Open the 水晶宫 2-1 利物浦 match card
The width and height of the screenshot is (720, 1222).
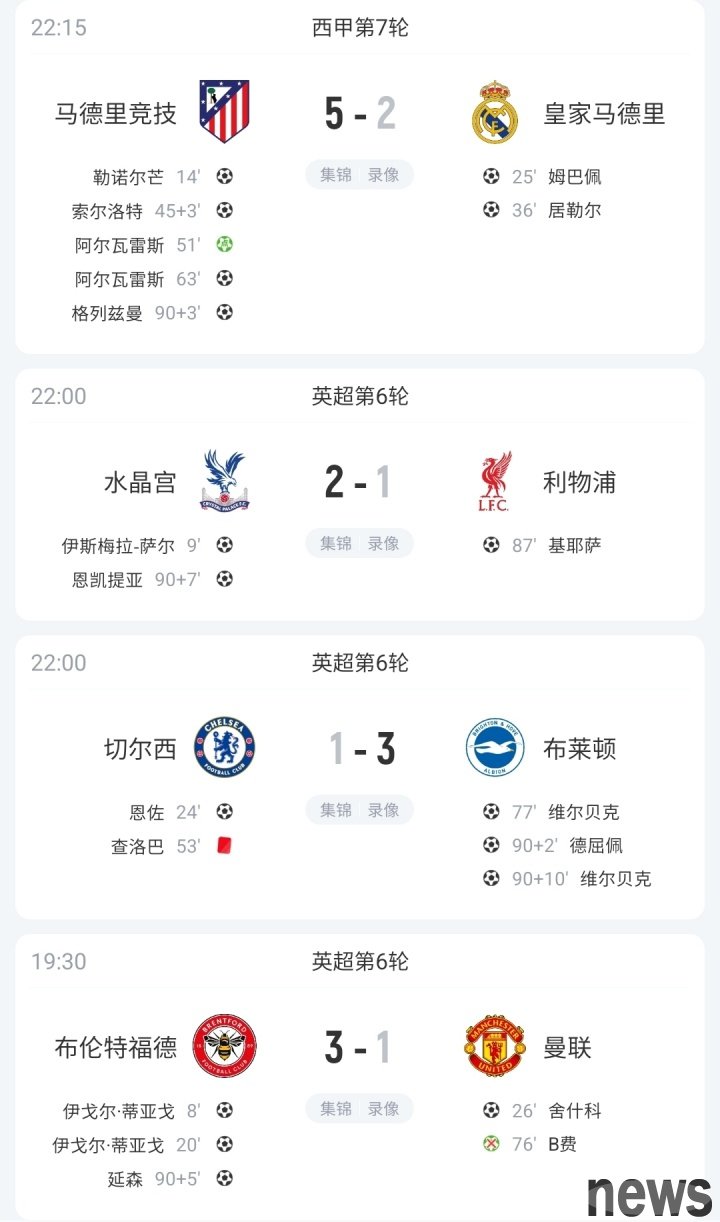tap(360, 494)
